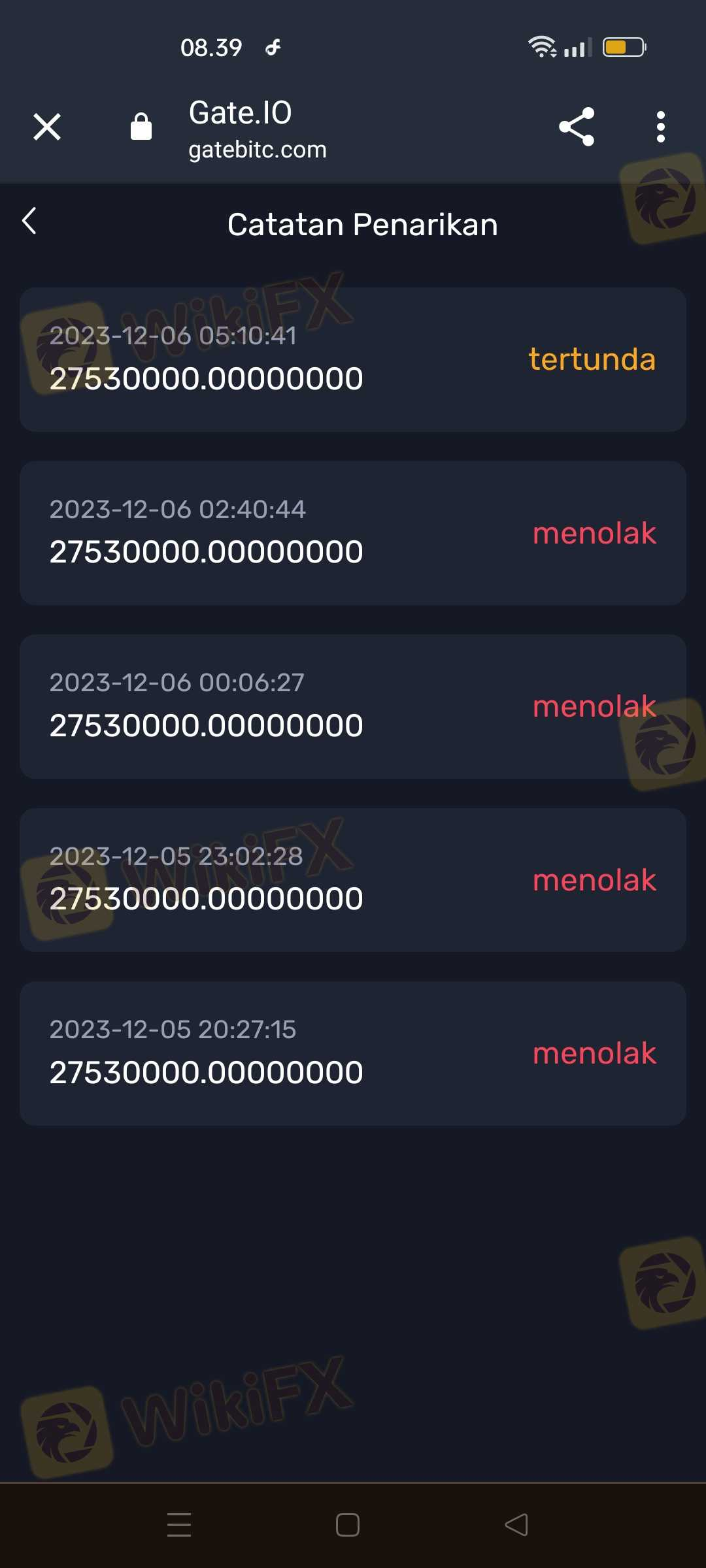Open the menolak withdrawal from 00:06:27

353,706
